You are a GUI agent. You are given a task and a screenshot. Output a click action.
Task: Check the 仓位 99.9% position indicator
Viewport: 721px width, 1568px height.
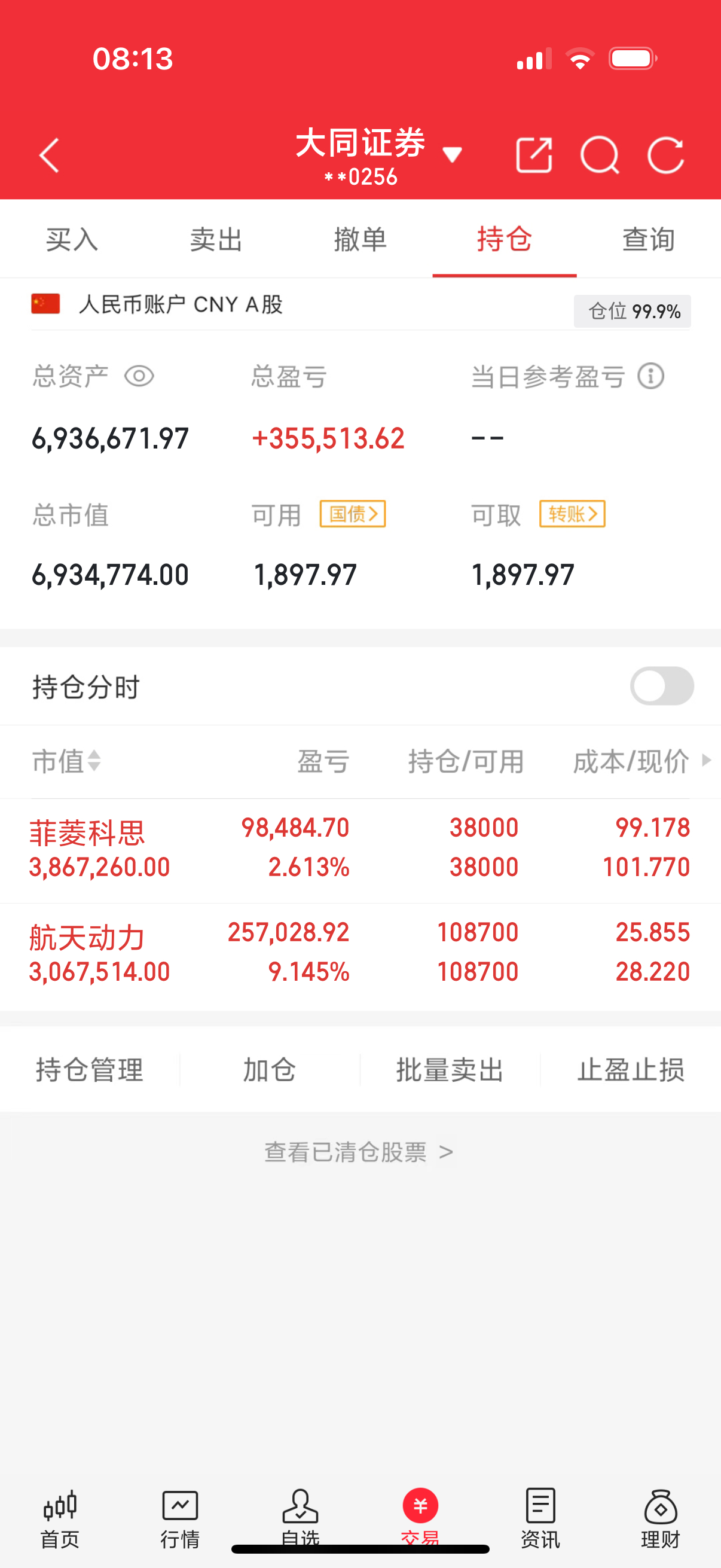631,311
